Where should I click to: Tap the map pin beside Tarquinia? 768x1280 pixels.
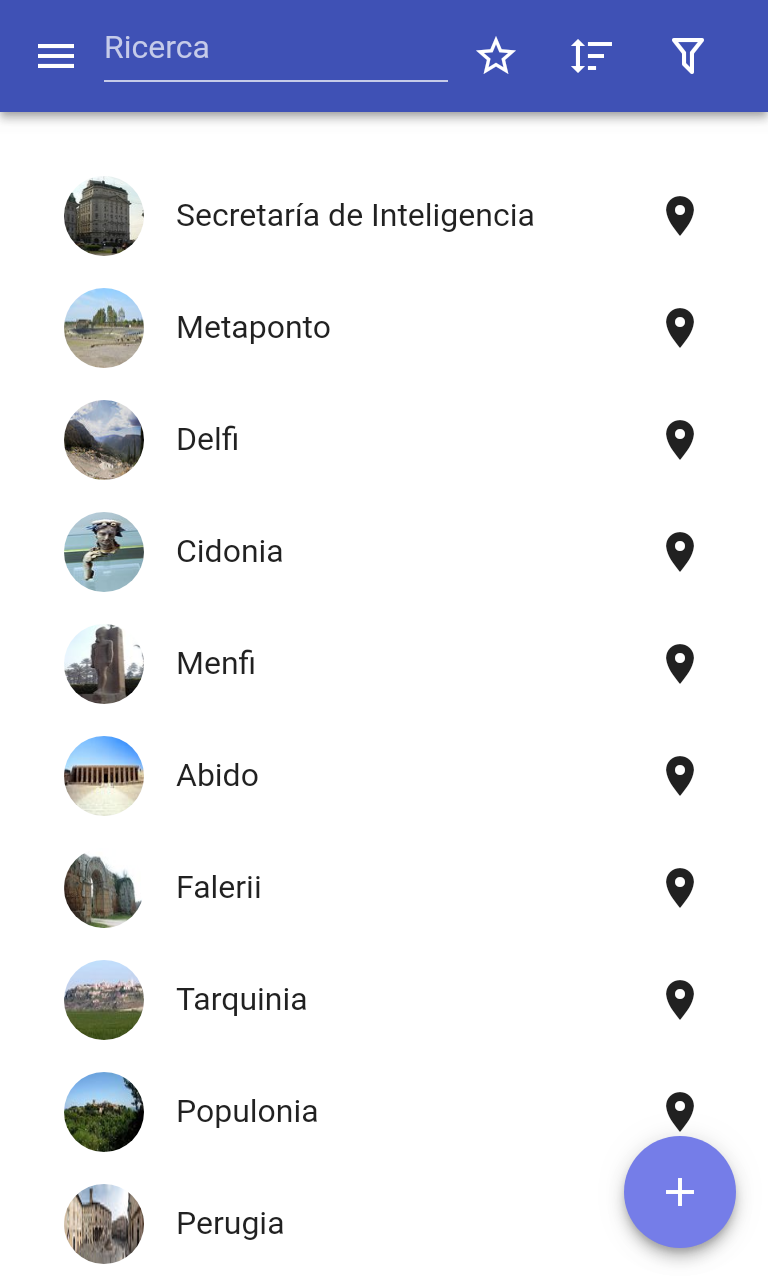pyautogui.click(x=680, y=1000)
